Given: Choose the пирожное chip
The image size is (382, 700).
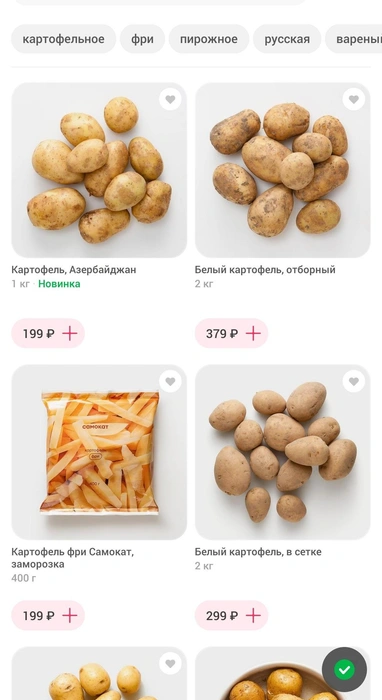Looking at the screenshot, I should coord(209,39).
